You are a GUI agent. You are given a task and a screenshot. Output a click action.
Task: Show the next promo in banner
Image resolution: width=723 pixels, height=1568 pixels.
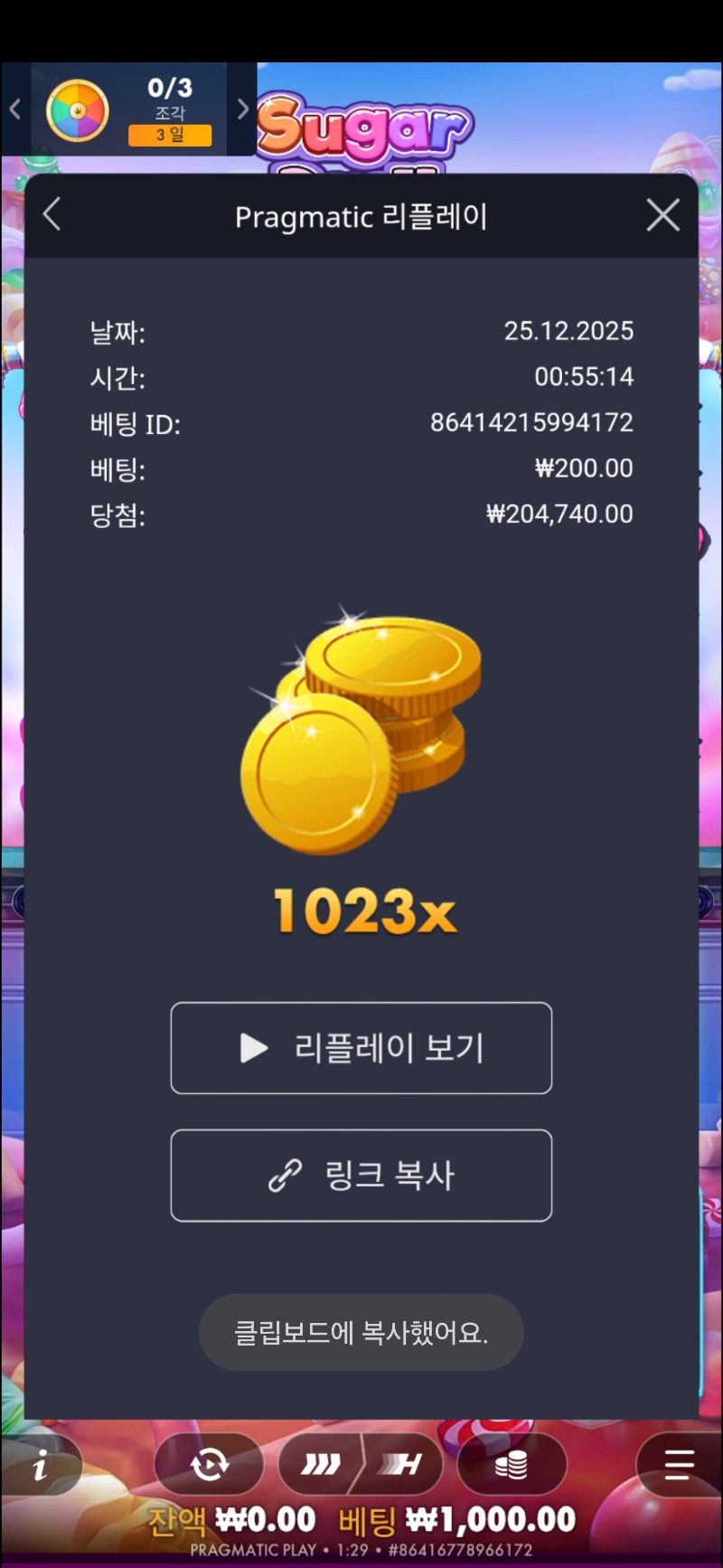click(242, 109)
